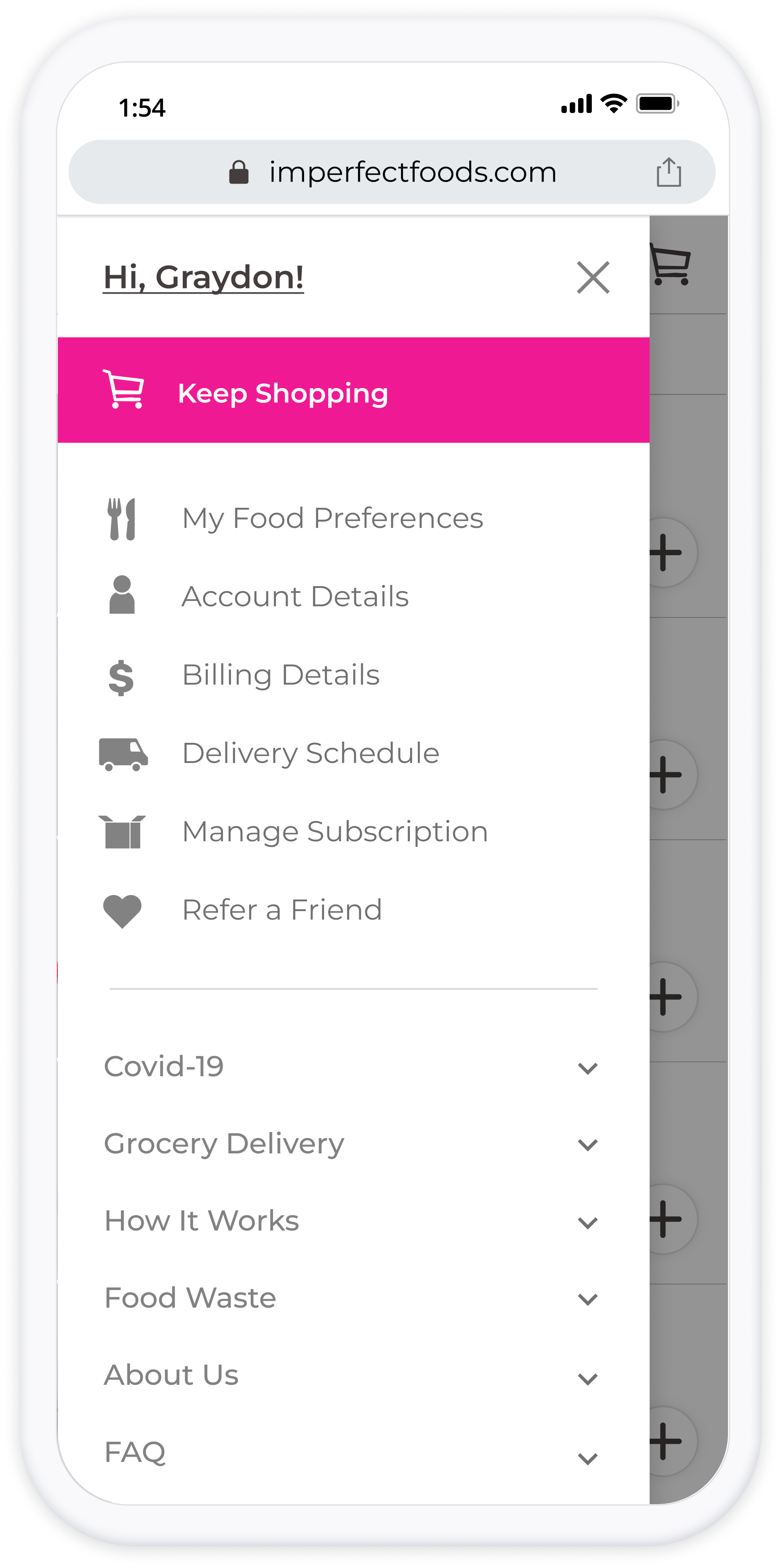Tap the browser share icon

[x=669, y=172]
